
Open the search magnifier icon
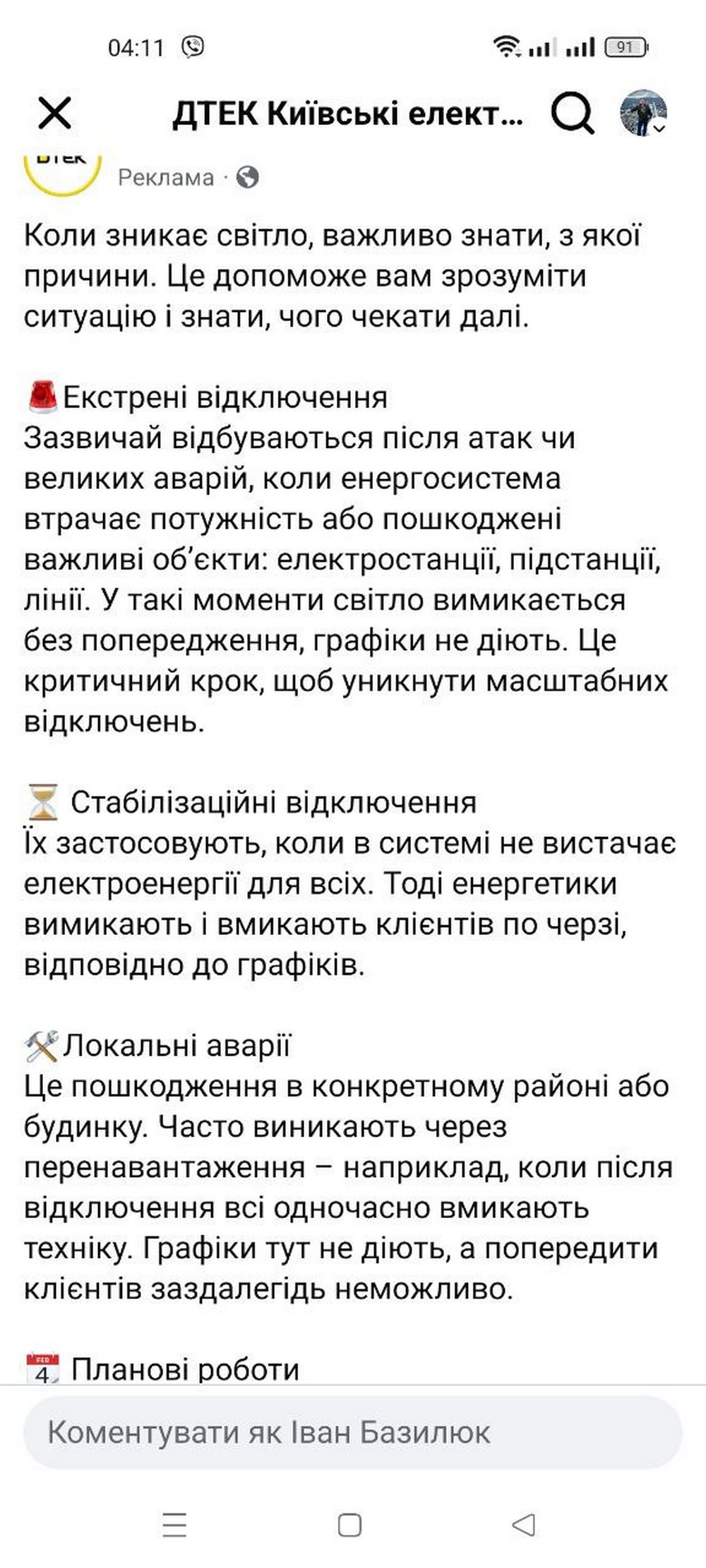572,113
